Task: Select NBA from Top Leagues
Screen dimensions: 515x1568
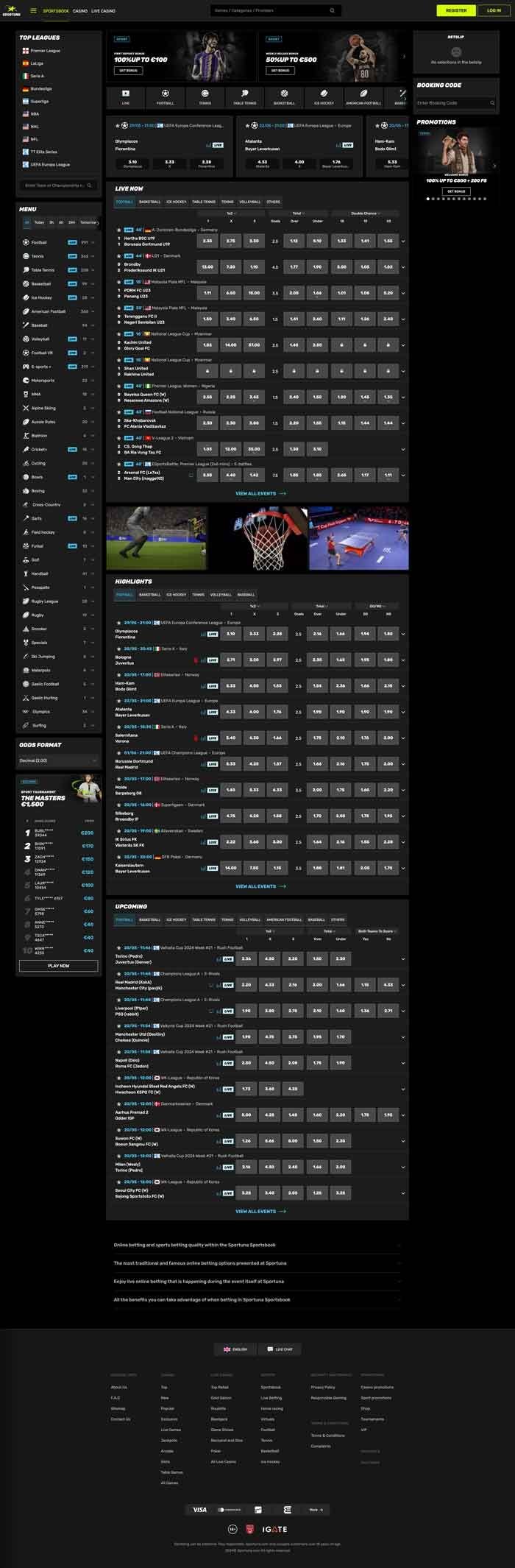Action: [x=35, y=114]
